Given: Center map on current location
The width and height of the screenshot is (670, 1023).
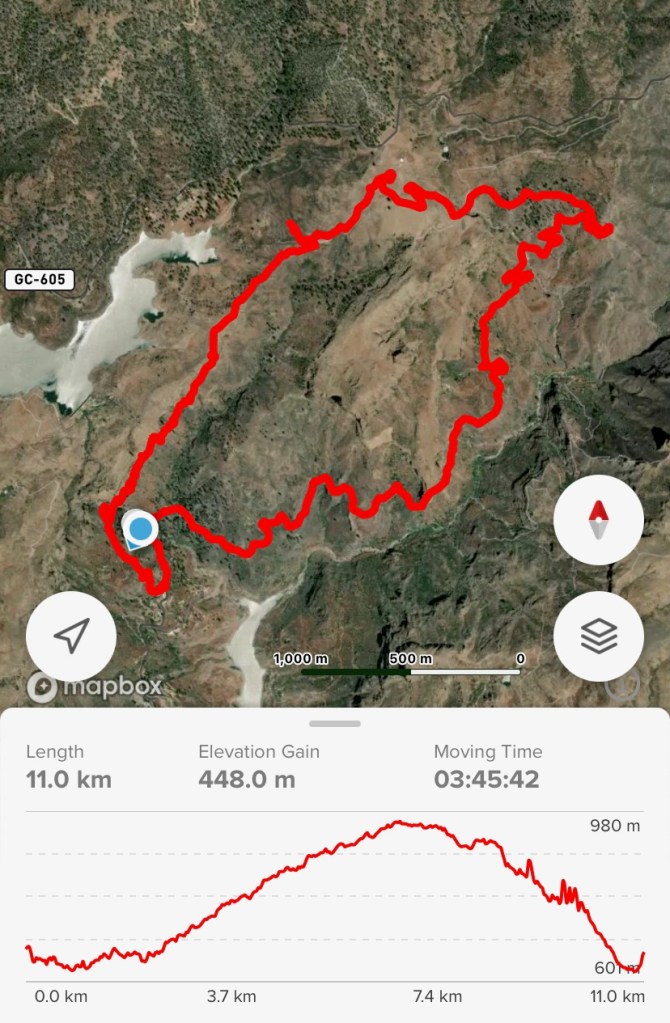Looking at the screenshot, I should point(71,636).
